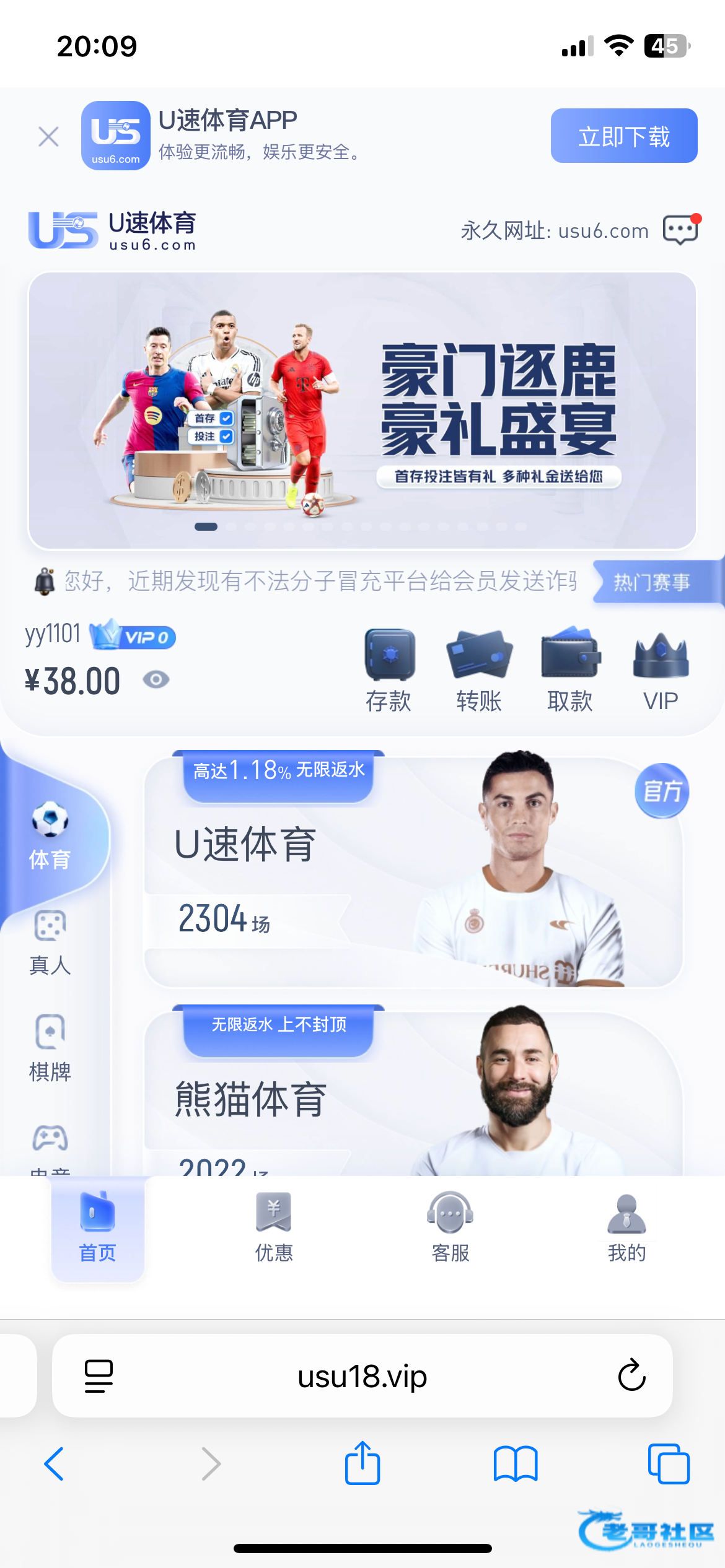Select the 体育 side category
Image resolution: width=725 pixels, height=1568 pixels.
(50, 835)
